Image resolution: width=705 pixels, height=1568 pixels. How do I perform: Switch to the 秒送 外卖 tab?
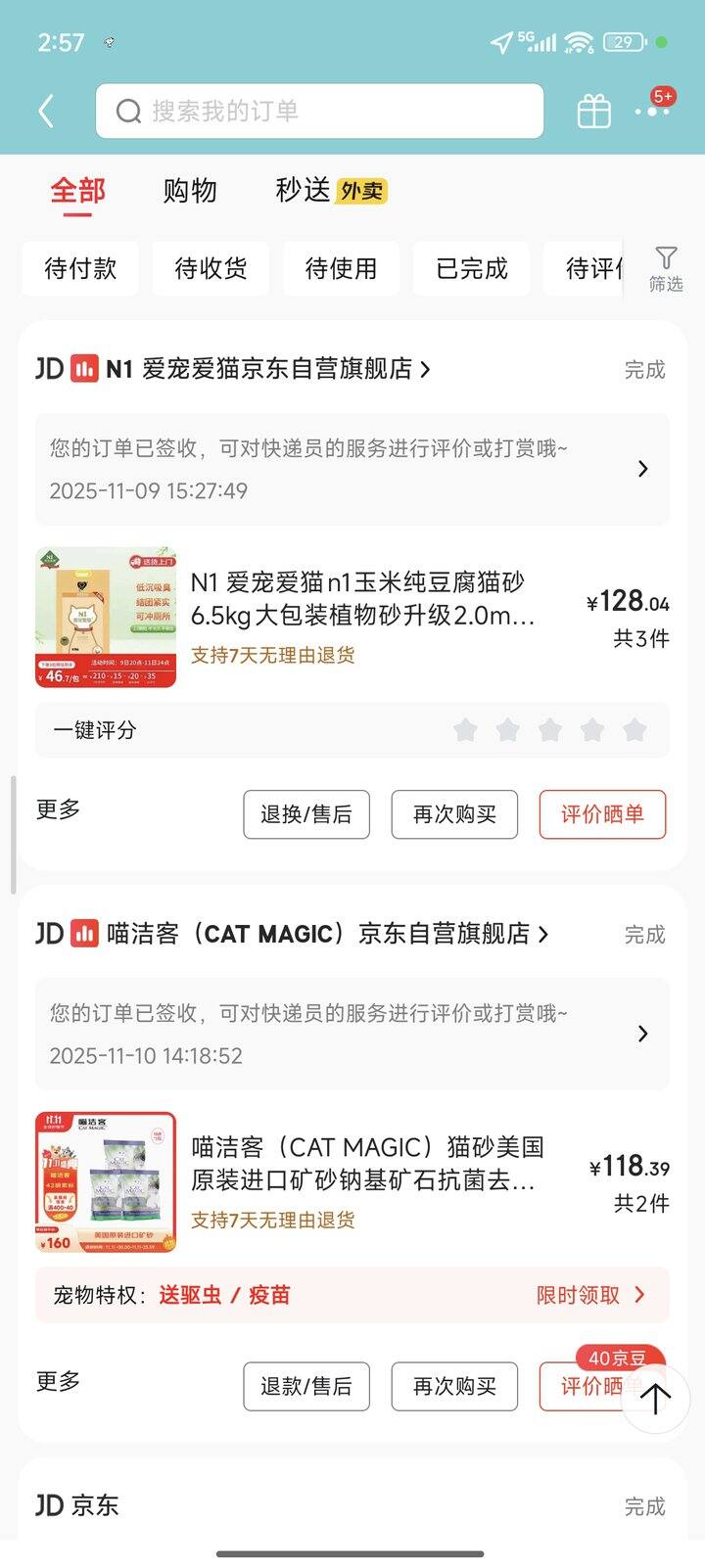[331, 190]
